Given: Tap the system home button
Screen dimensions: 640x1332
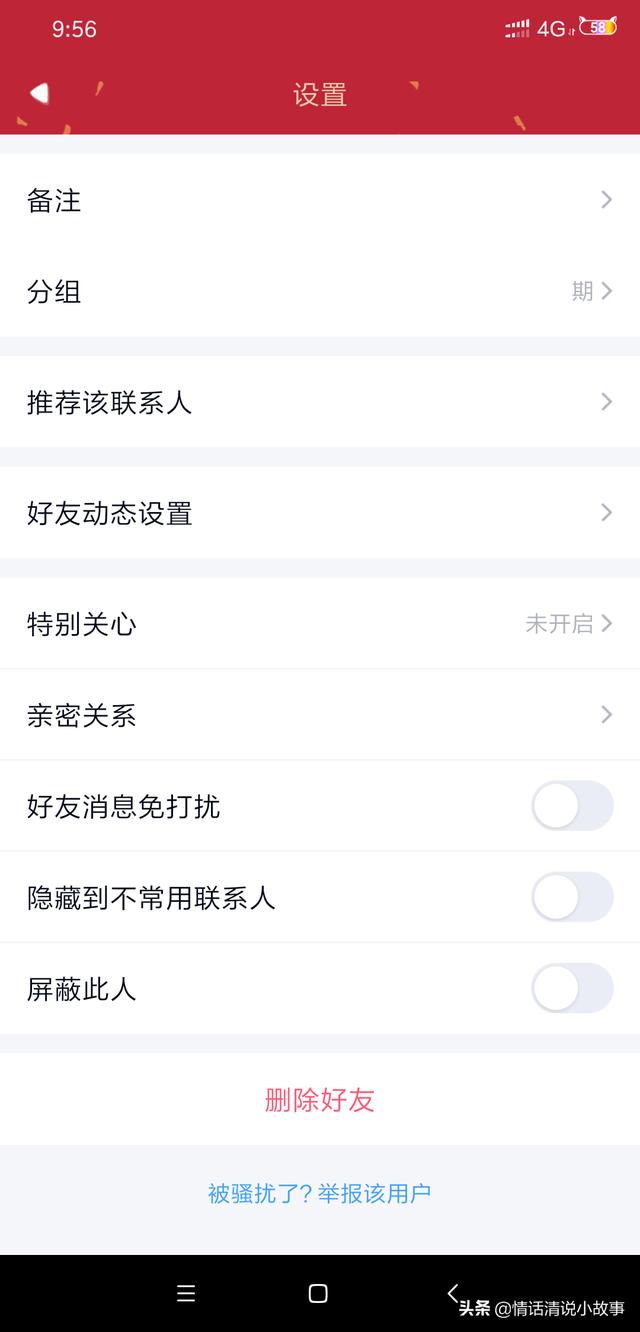Looking at the screenshot, I should (318, 1293).
